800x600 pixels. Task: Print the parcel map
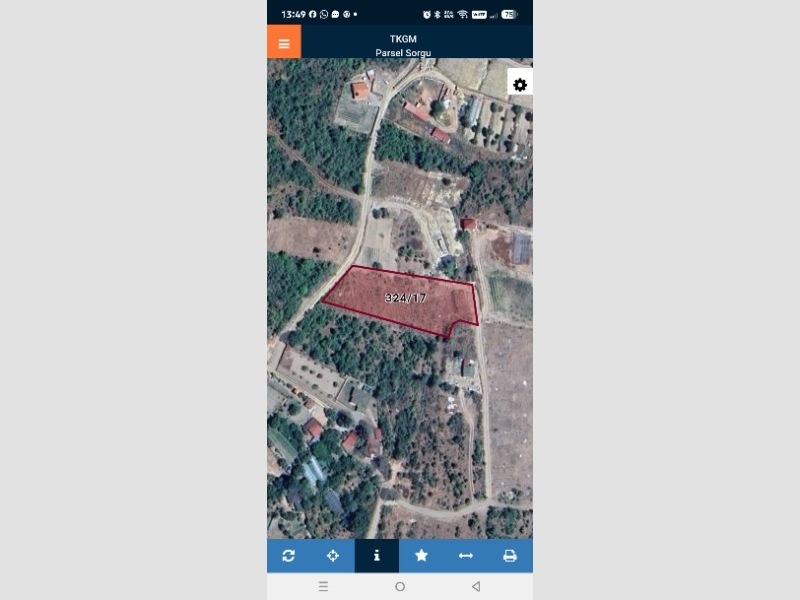509,556
